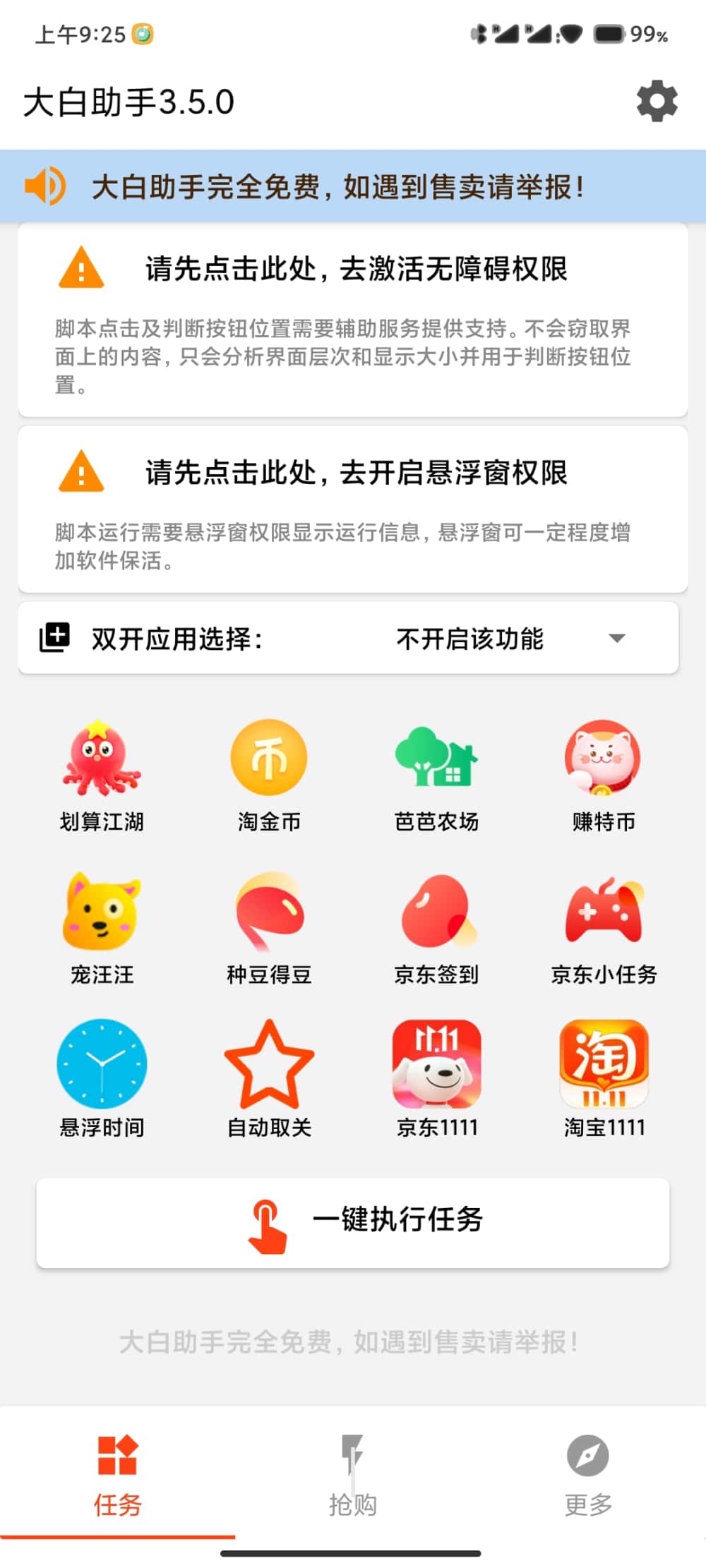Select the 淘金币 task
Image resolution: width=706 pixels, height=1568 pixels.
coord(269,775)
